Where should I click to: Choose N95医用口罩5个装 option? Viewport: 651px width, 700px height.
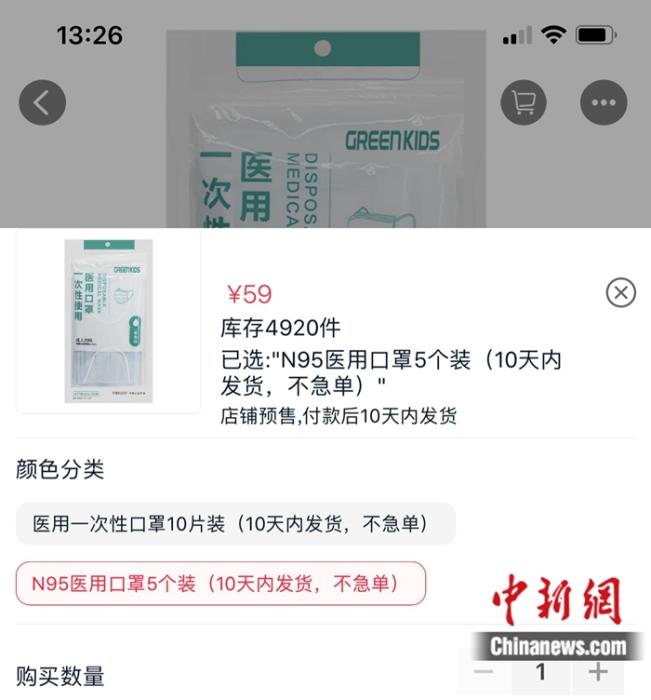coord(220,583)
